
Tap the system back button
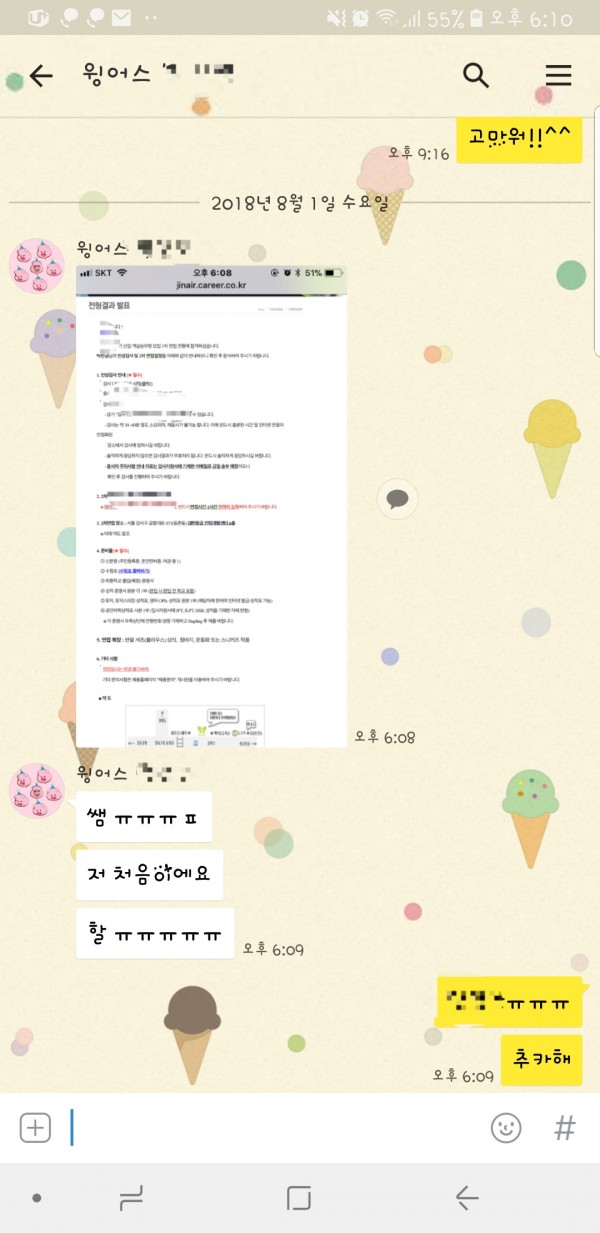coord(466,1197)
